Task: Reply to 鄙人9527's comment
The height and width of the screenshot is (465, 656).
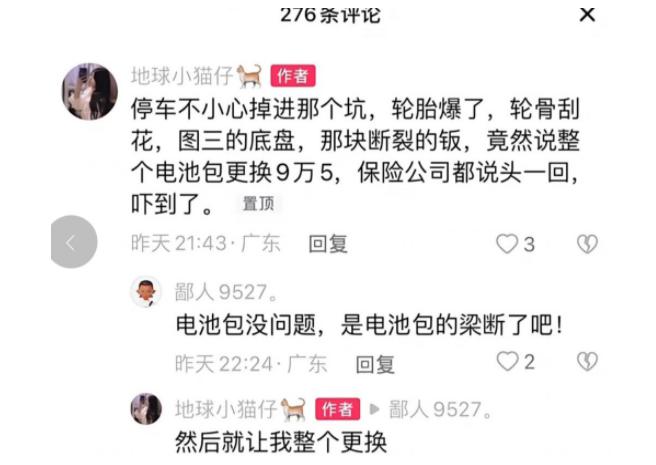Action: pyautogui.click(x=375, y=363)
